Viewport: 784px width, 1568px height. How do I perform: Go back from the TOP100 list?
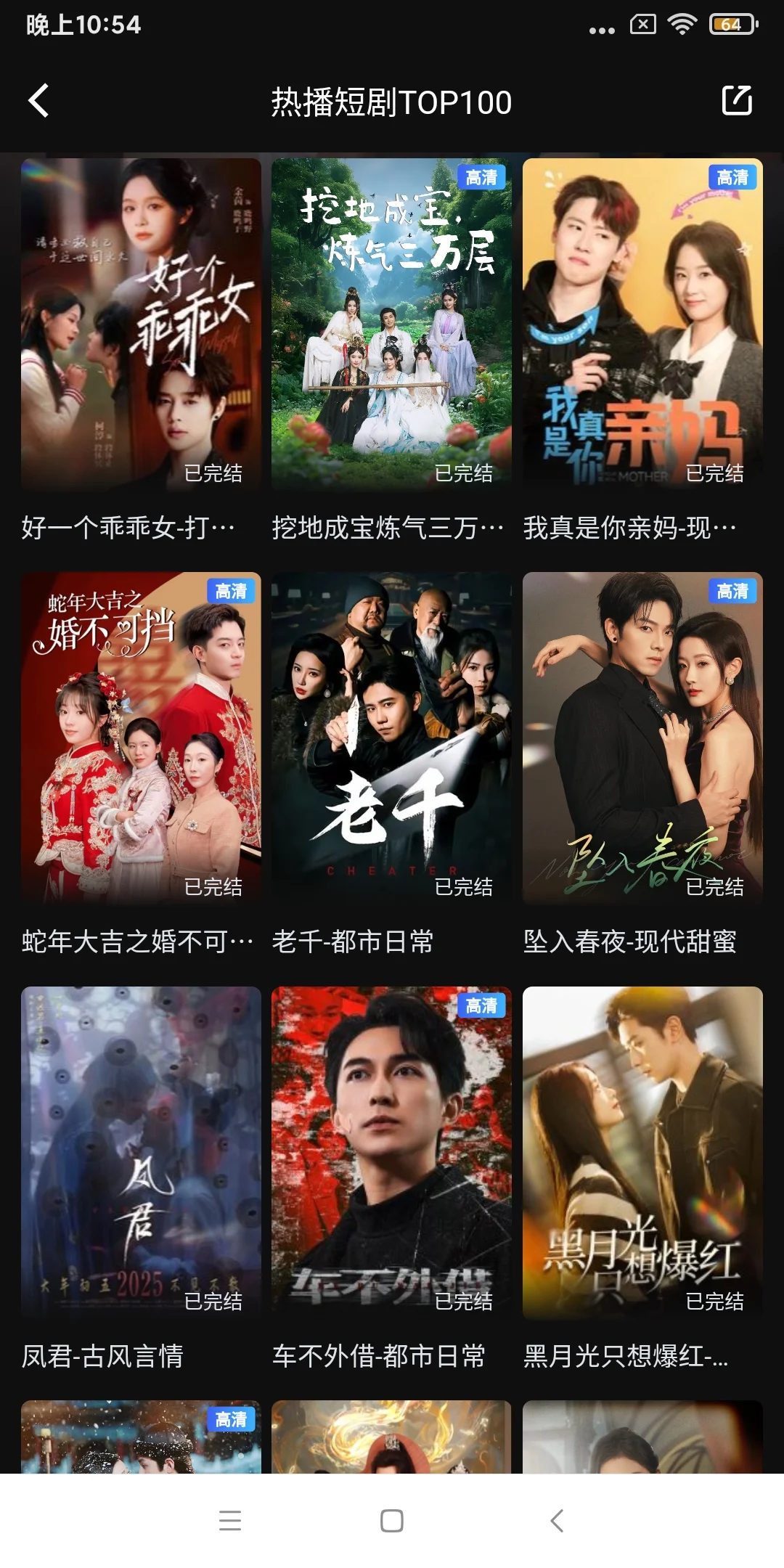[39, 101]
